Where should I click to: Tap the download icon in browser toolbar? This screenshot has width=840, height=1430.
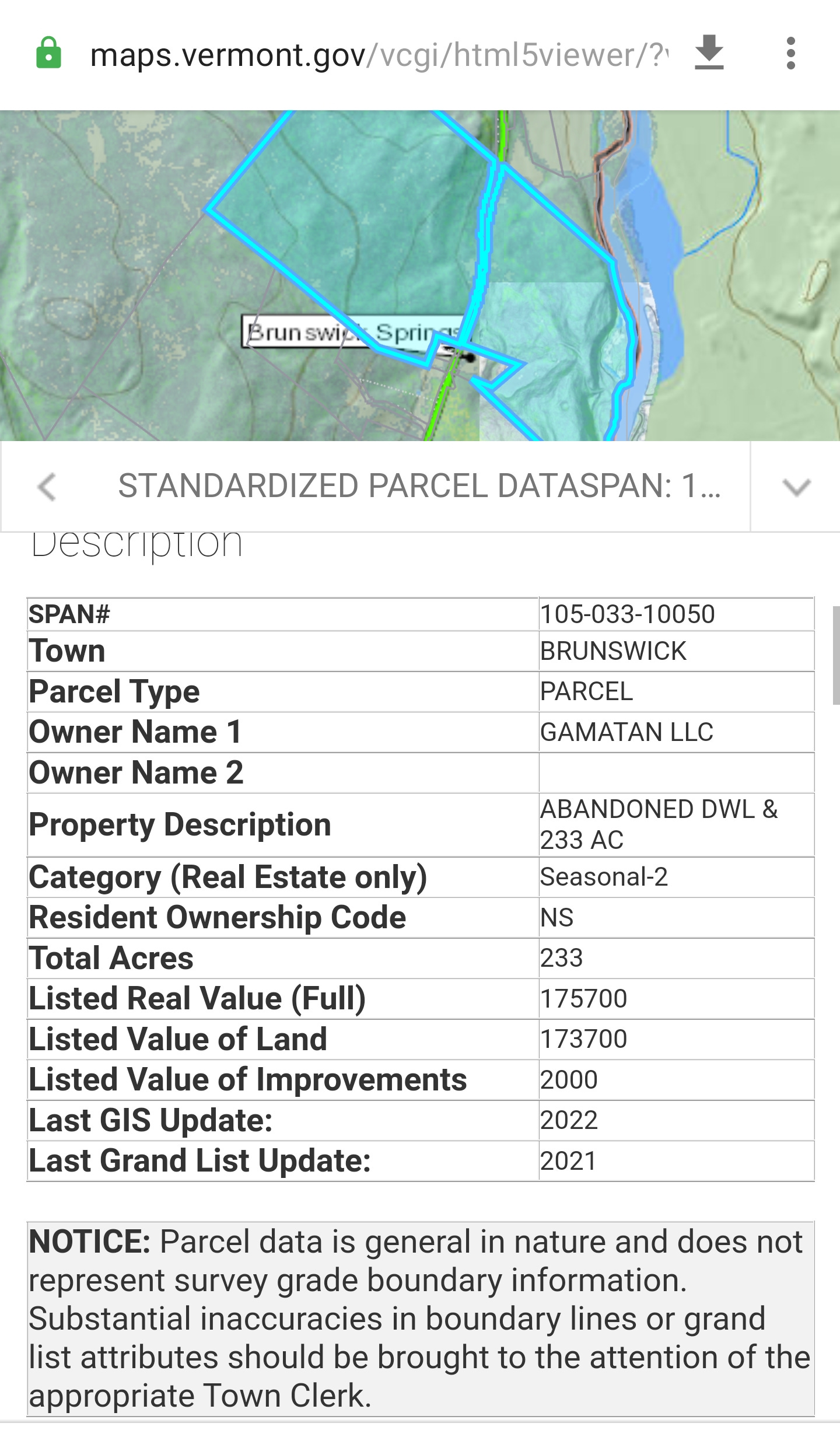[x=709, y=53]
